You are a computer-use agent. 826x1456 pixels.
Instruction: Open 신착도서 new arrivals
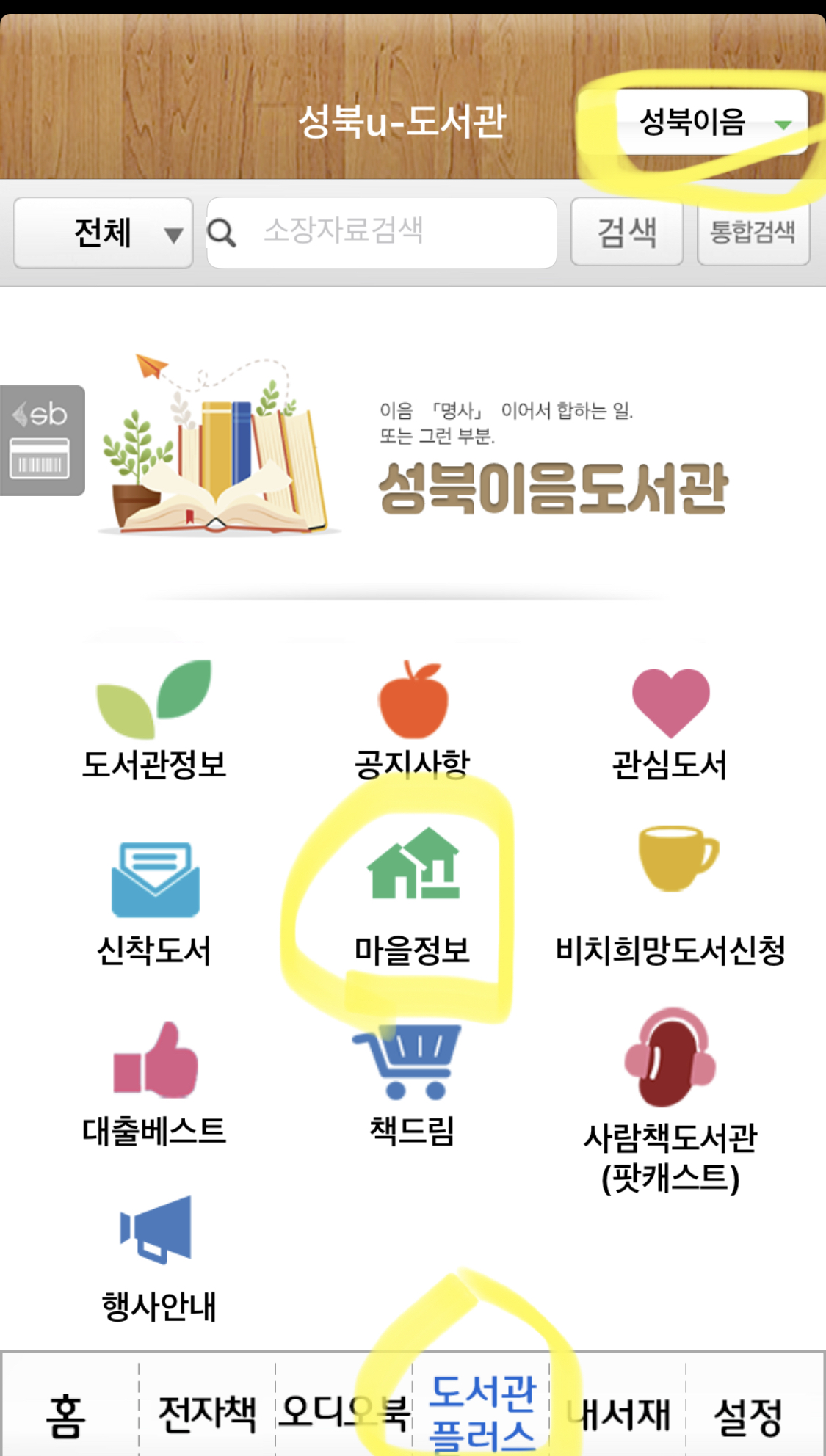tap(154, 903)
